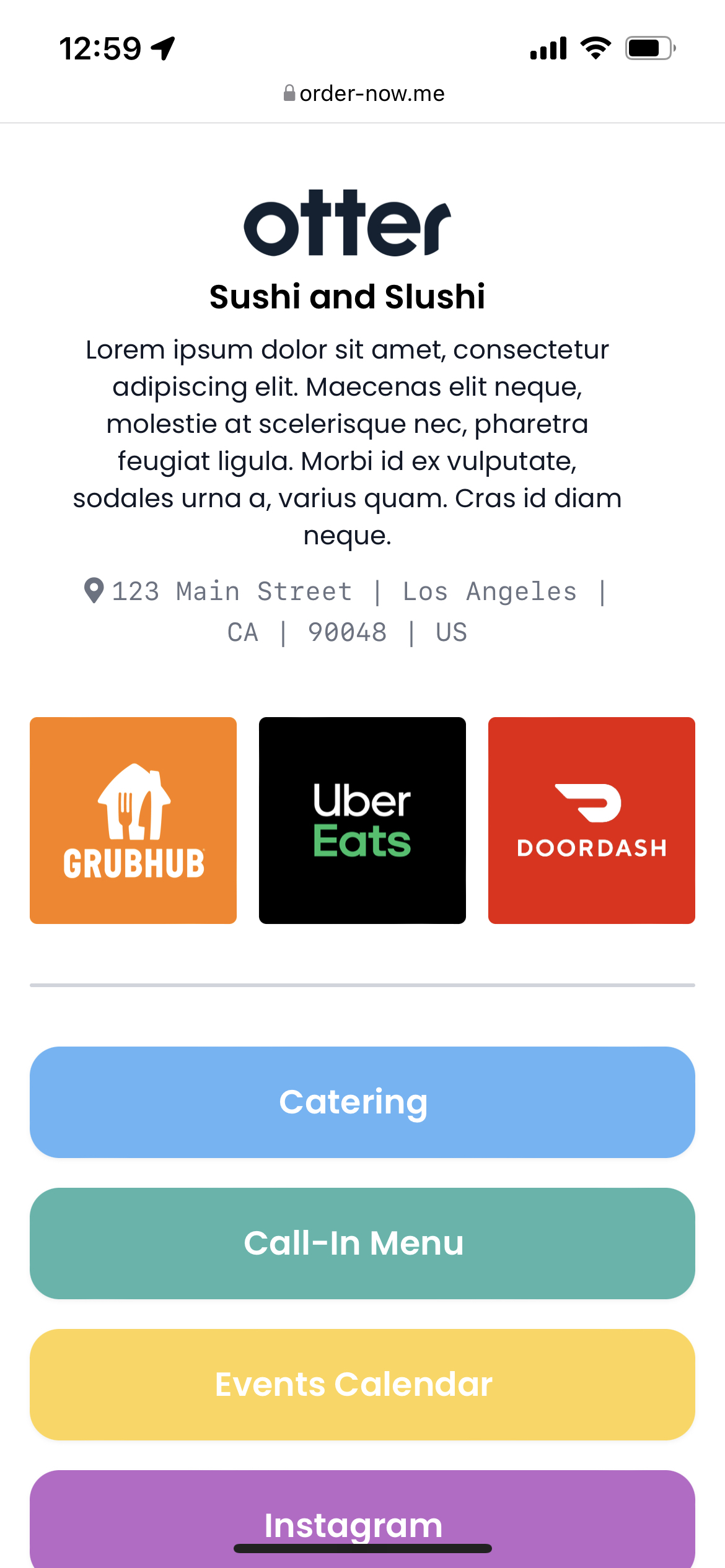Open the Catering button
The image size is (725, 1568).
point(362,1102)
